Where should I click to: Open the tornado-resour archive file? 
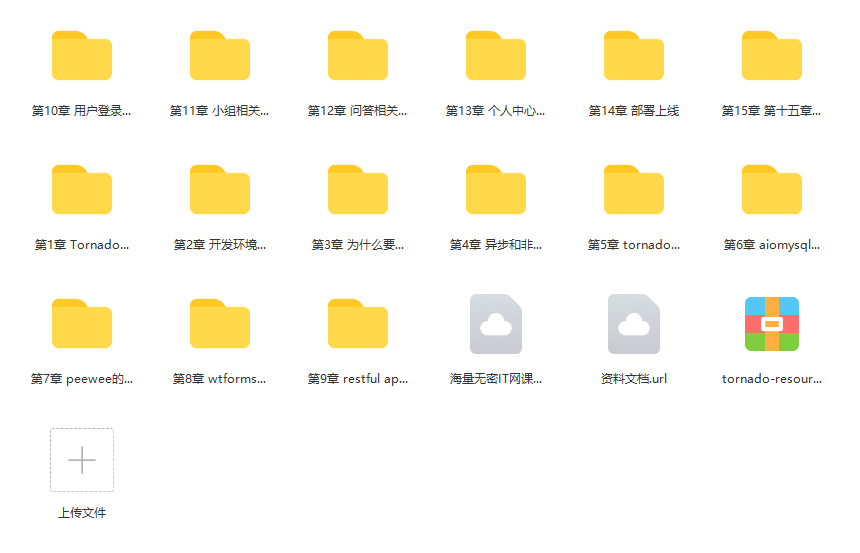(x=772, y=325)
